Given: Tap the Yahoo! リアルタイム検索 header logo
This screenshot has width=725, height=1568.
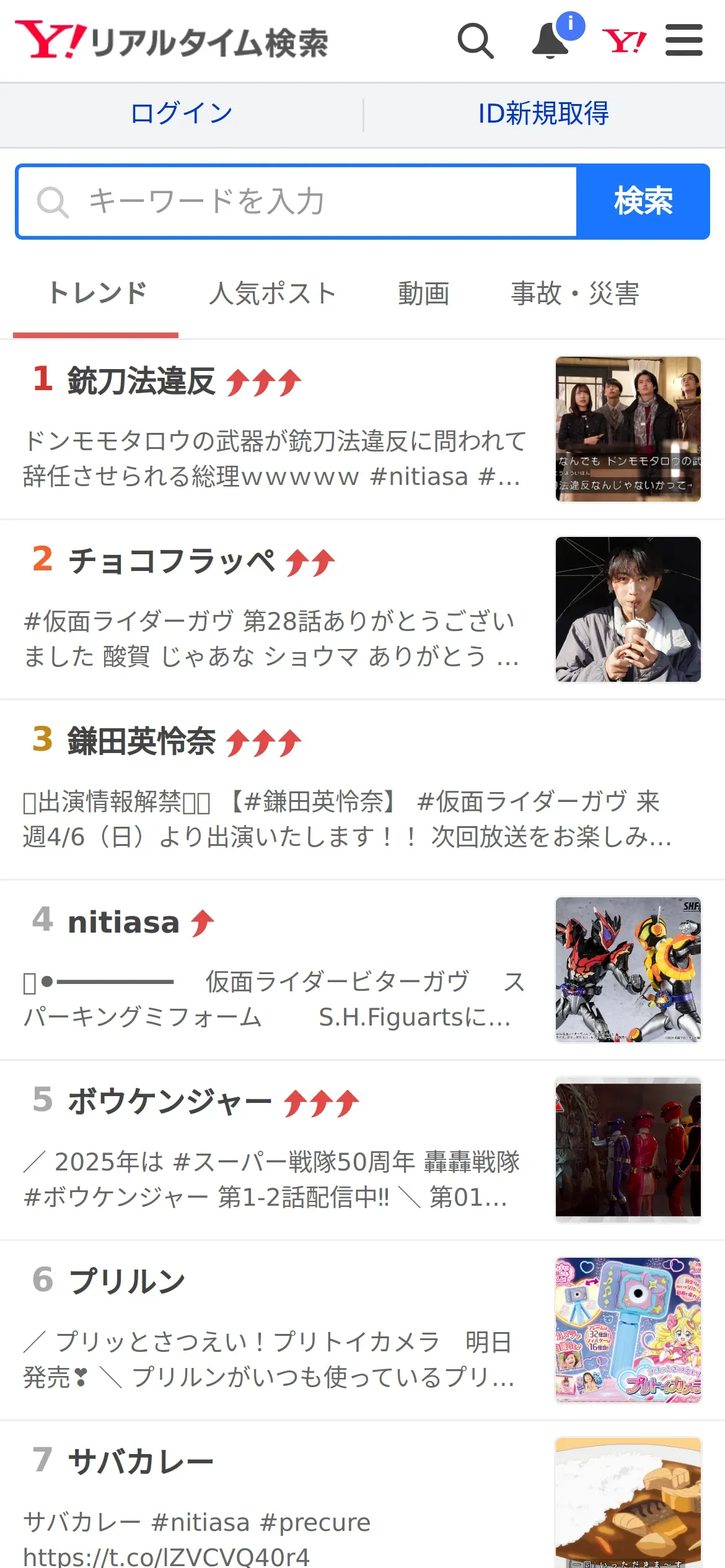Looking at the screenshot, I should [172, 41].
